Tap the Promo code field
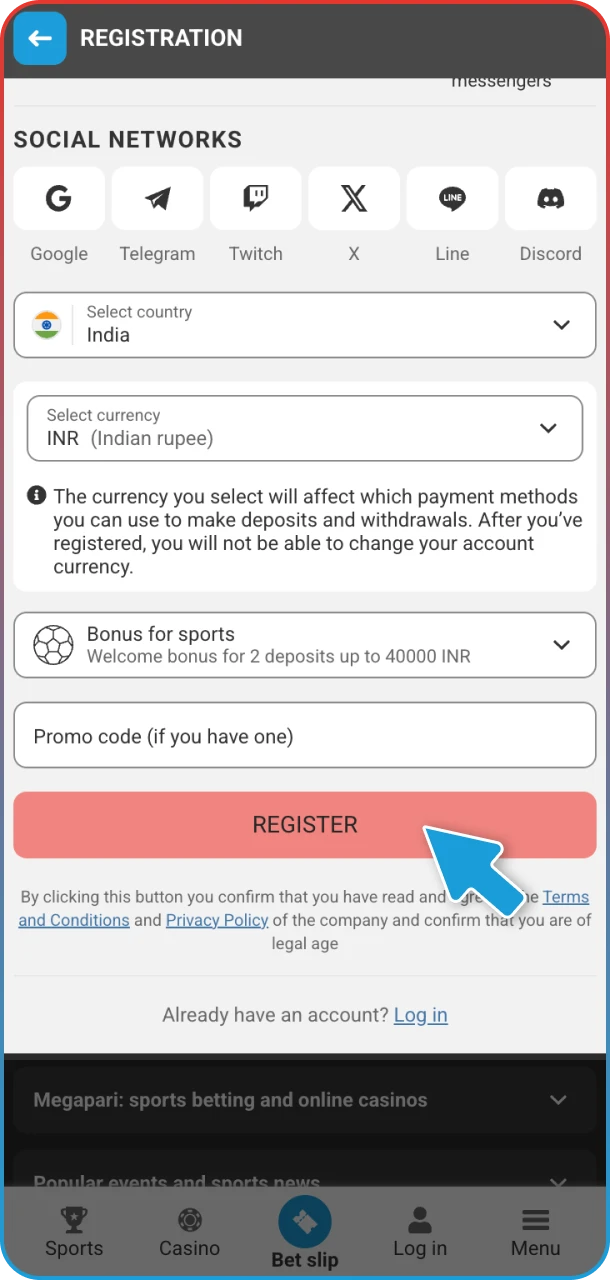The image size is (610, 1280). (304, 737)
